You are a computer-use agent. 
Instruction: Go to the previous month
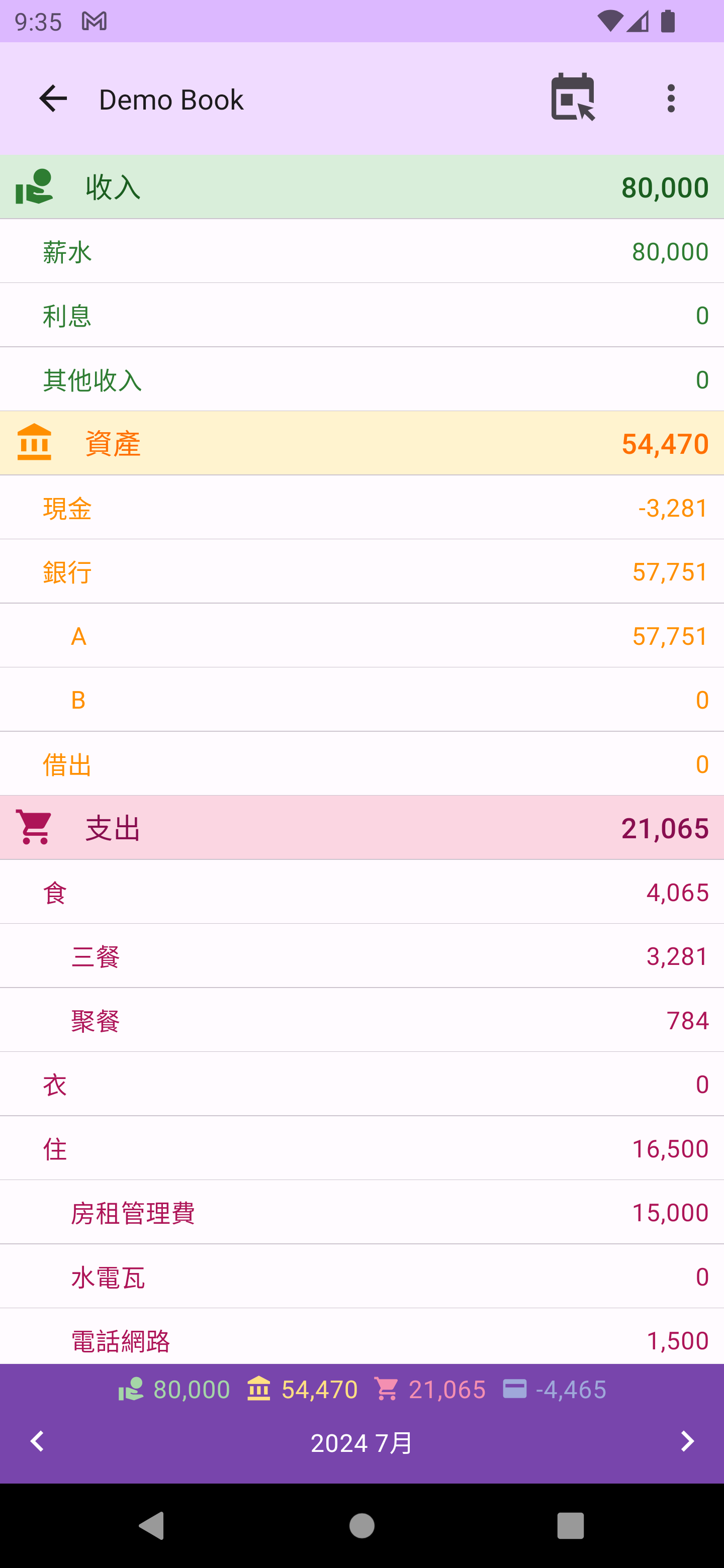coord(38,1441)
